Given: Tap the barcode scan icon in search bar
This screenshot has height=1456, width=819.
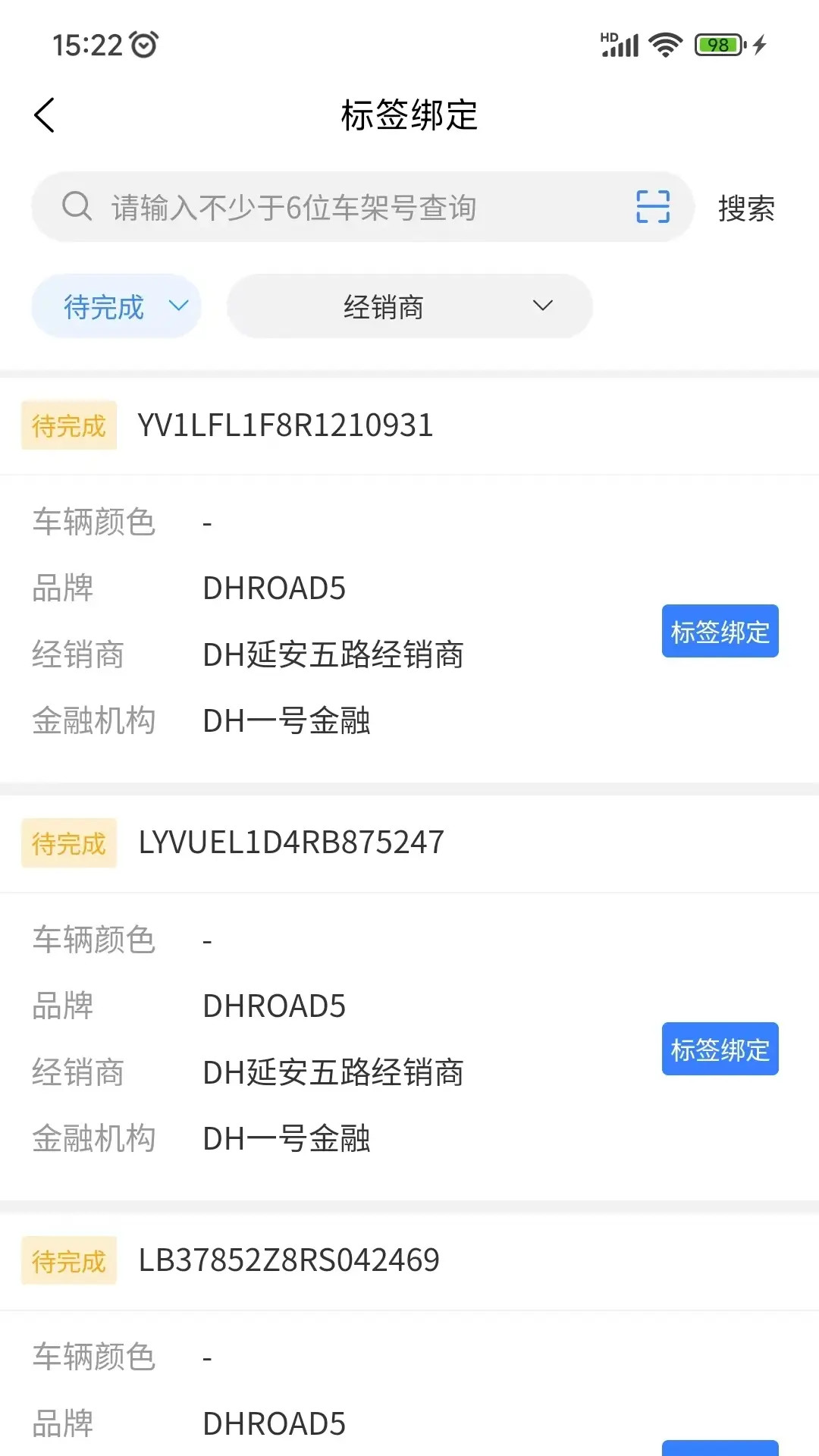Looking at the screenshot, I should (652, 206).
